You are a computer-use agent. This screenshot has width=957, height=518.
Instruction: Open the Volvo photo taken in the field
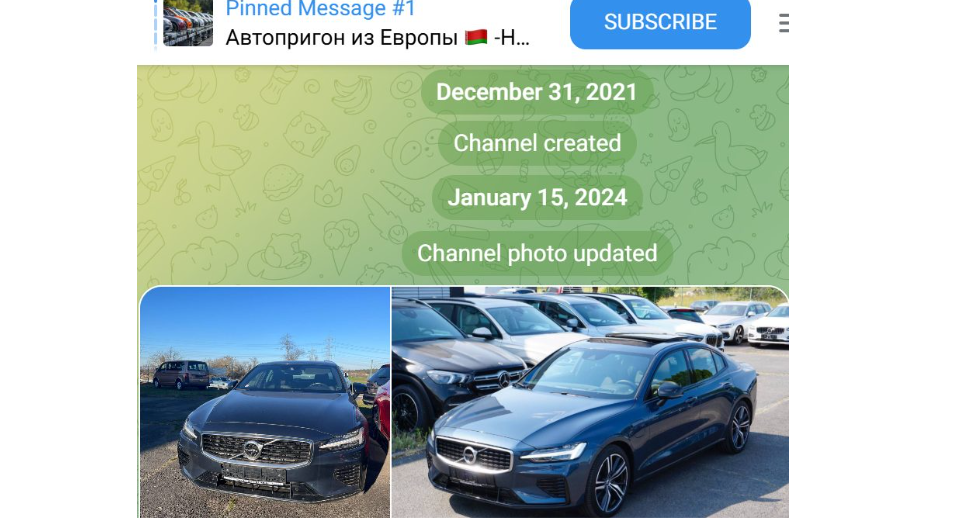(265, 402)
